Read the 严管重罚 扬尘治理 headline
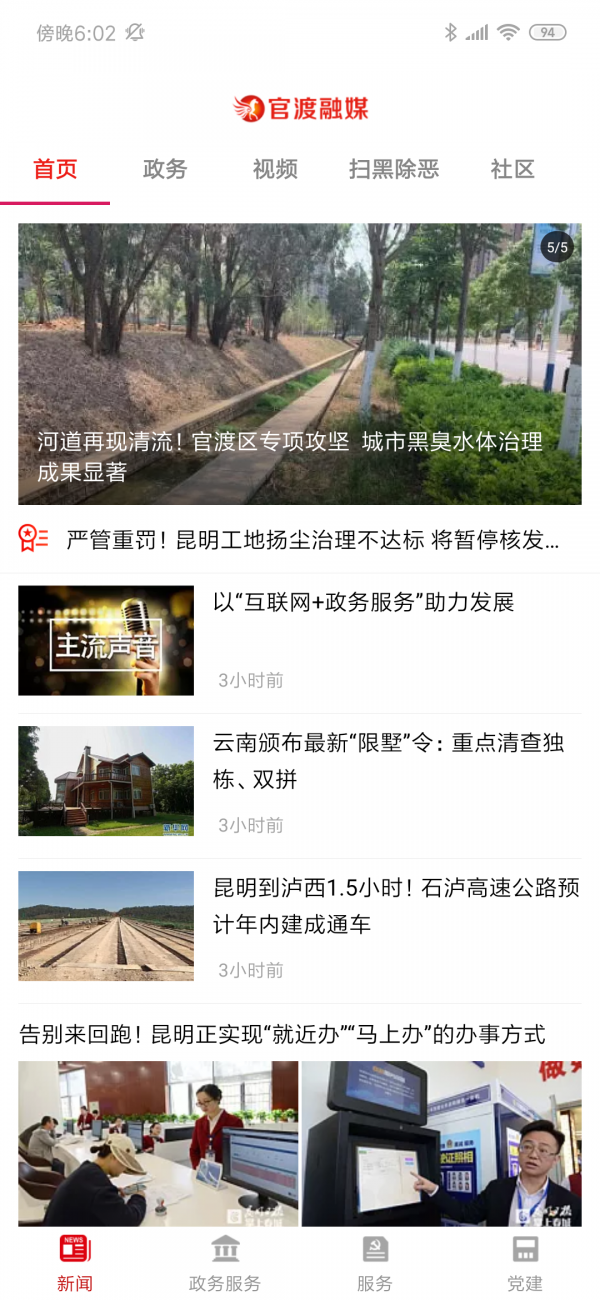This screenshot has width=600, height=1300. [x=312, y=540]
